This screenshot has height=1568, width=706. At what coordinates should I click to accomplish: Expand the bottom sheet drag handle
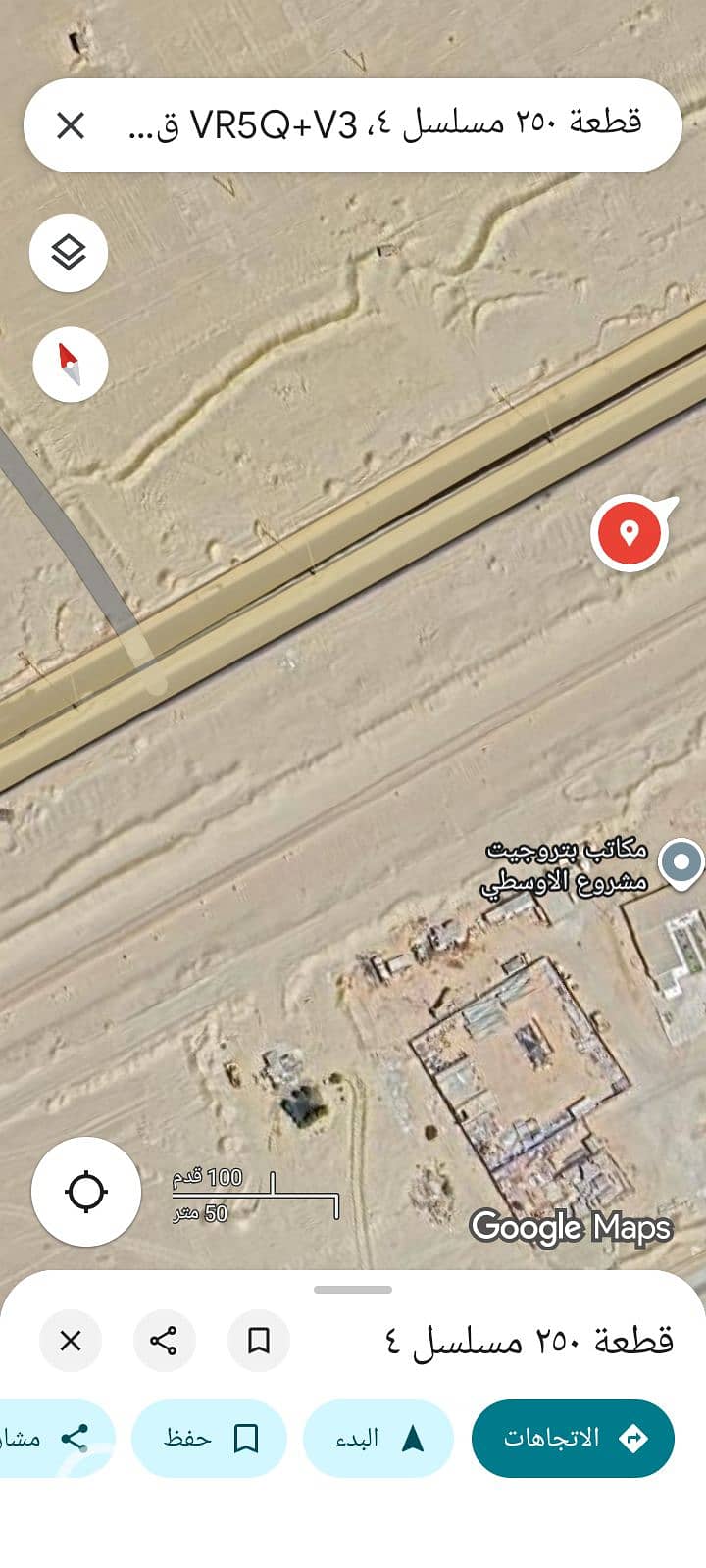click(x=353, y=1290)
